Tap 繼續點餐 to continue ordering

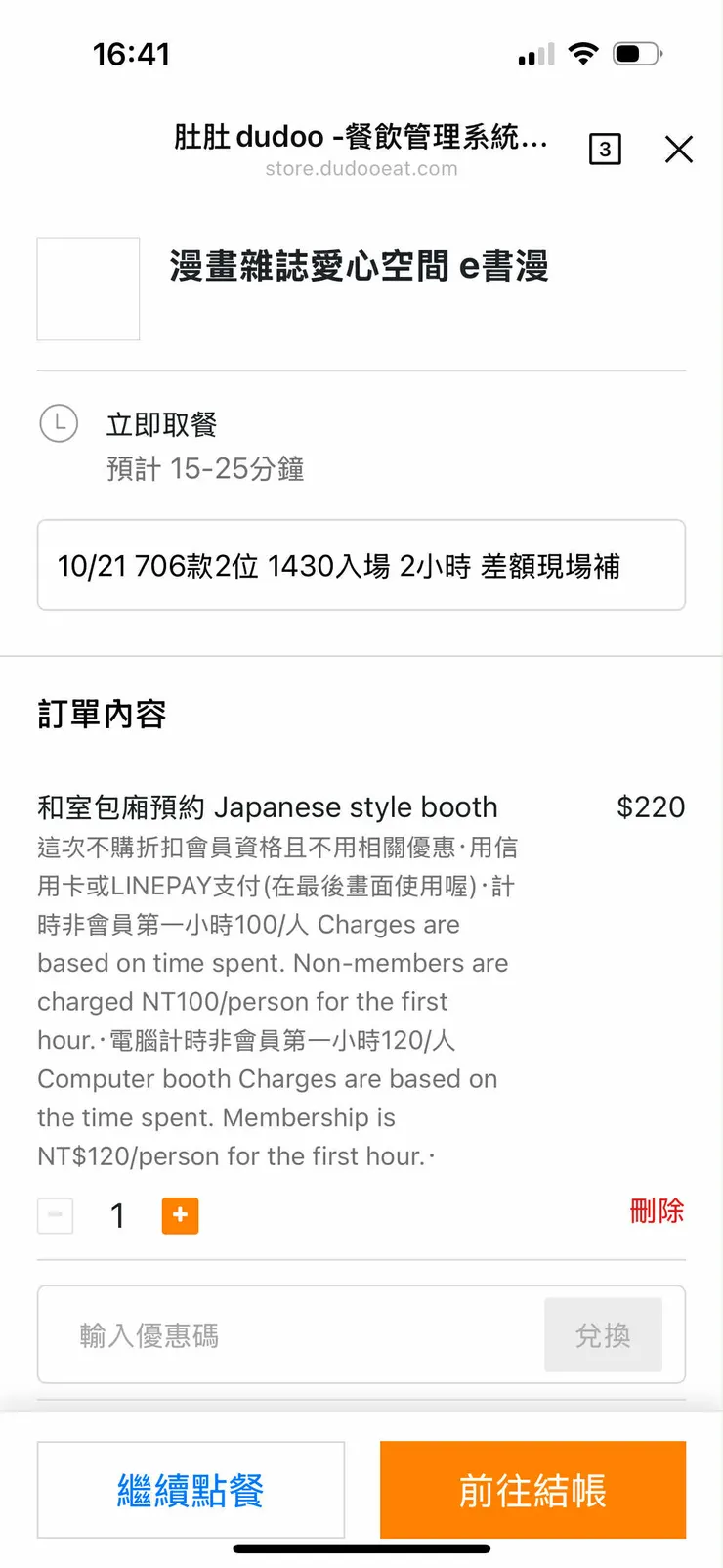pos(191,1489)
